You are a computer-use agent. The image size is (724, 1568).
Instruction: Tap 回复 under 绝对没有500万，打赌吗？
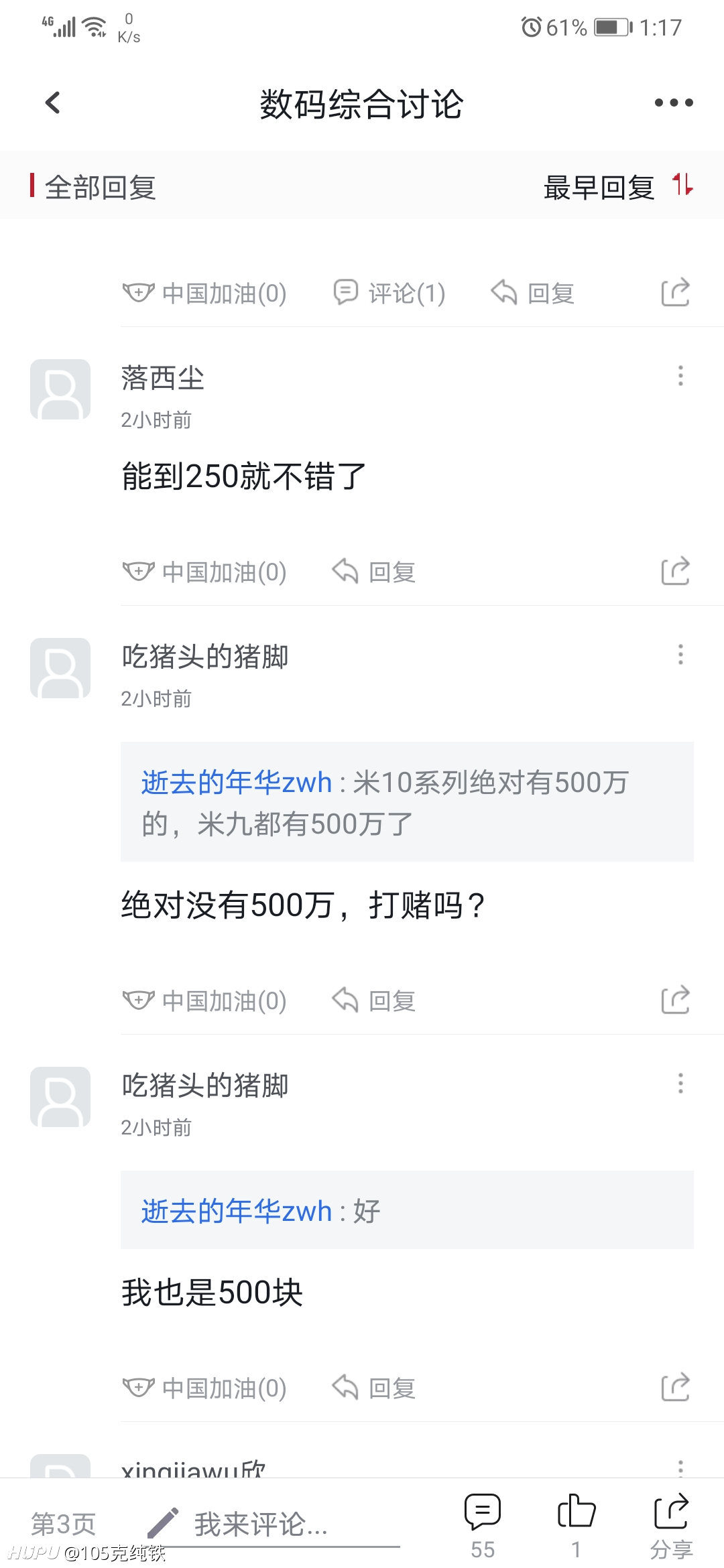pyautogui.click(x=374, y=1000)
